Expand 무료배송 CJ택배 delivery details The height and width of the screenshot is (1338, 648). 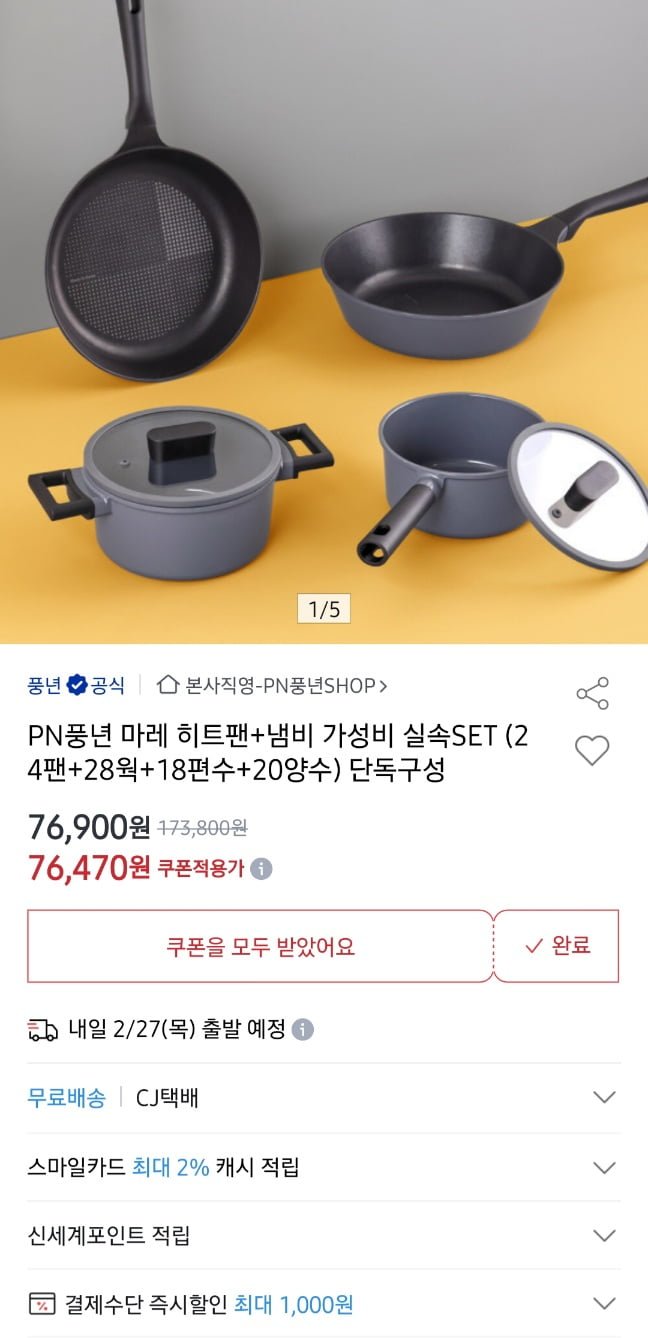click(x=604, y=1097)
